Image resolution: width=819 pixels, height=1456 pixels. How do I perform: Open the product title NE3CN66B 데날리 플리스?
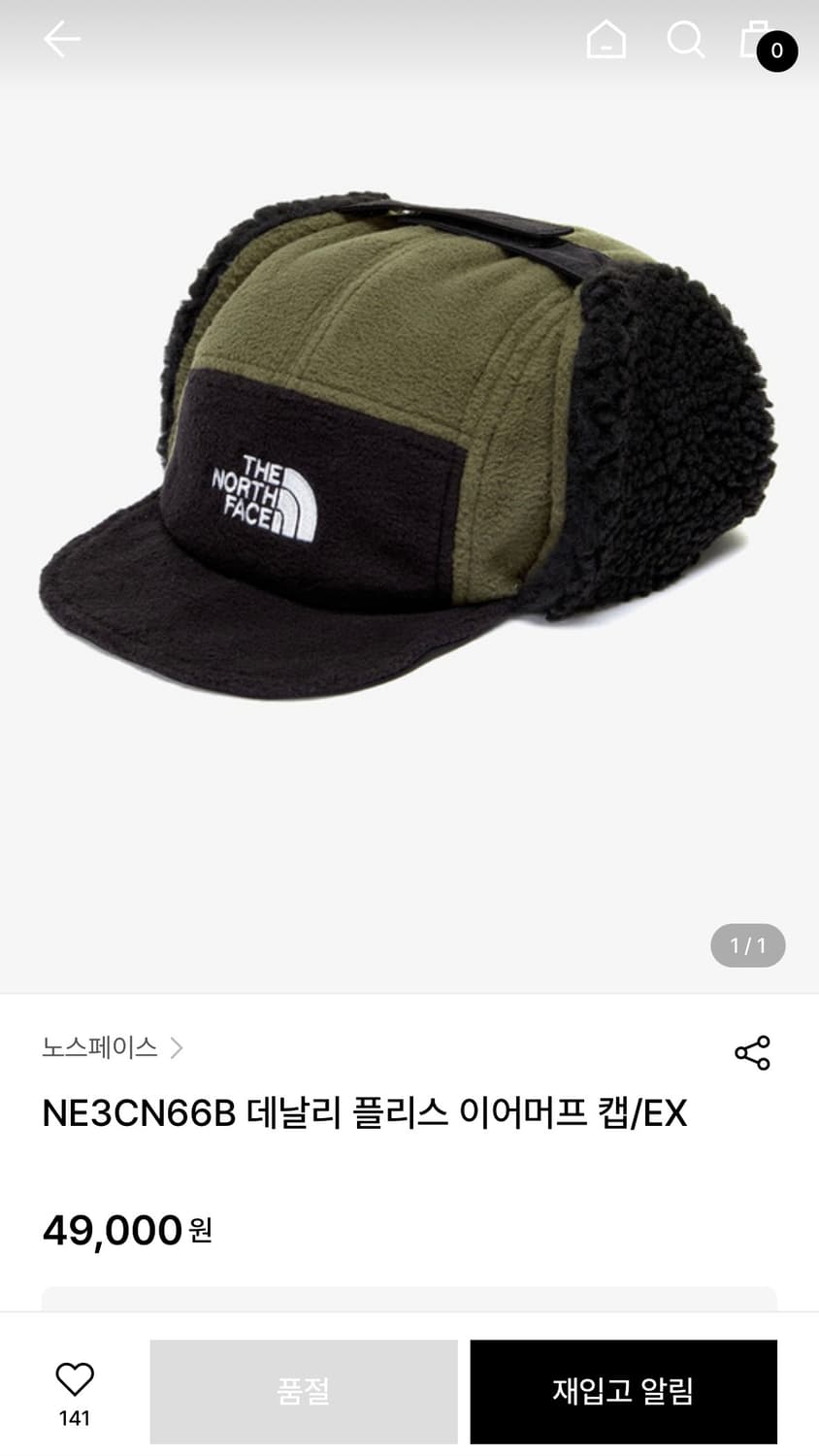pos(364,1112)
